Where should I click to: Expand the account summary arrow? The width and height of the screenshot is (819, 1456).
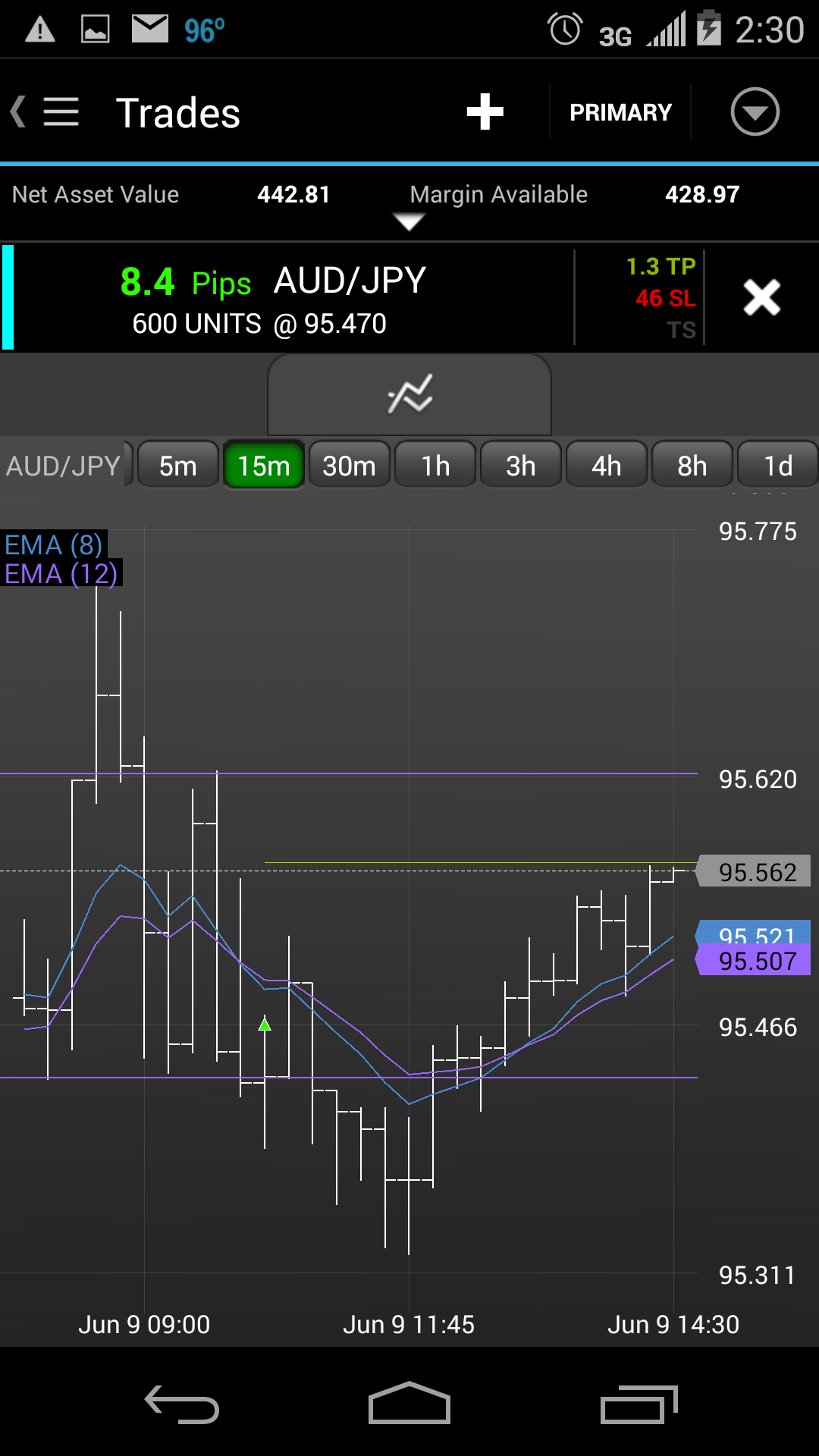click(x=409, y=221)
